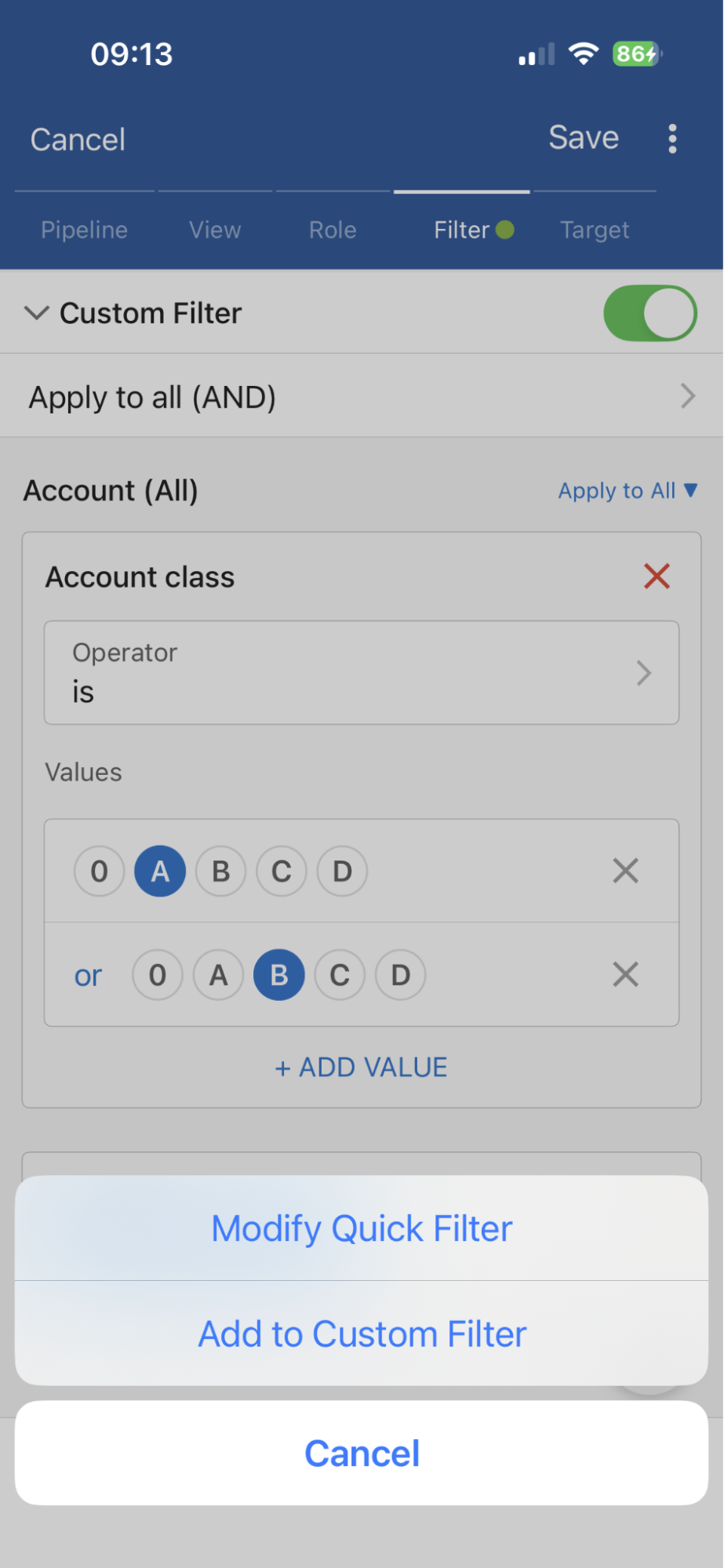Image resolution: width=724 pixels, height=1568 pixels.
Task: Remove the Account class filter
Action: [657, 577]
